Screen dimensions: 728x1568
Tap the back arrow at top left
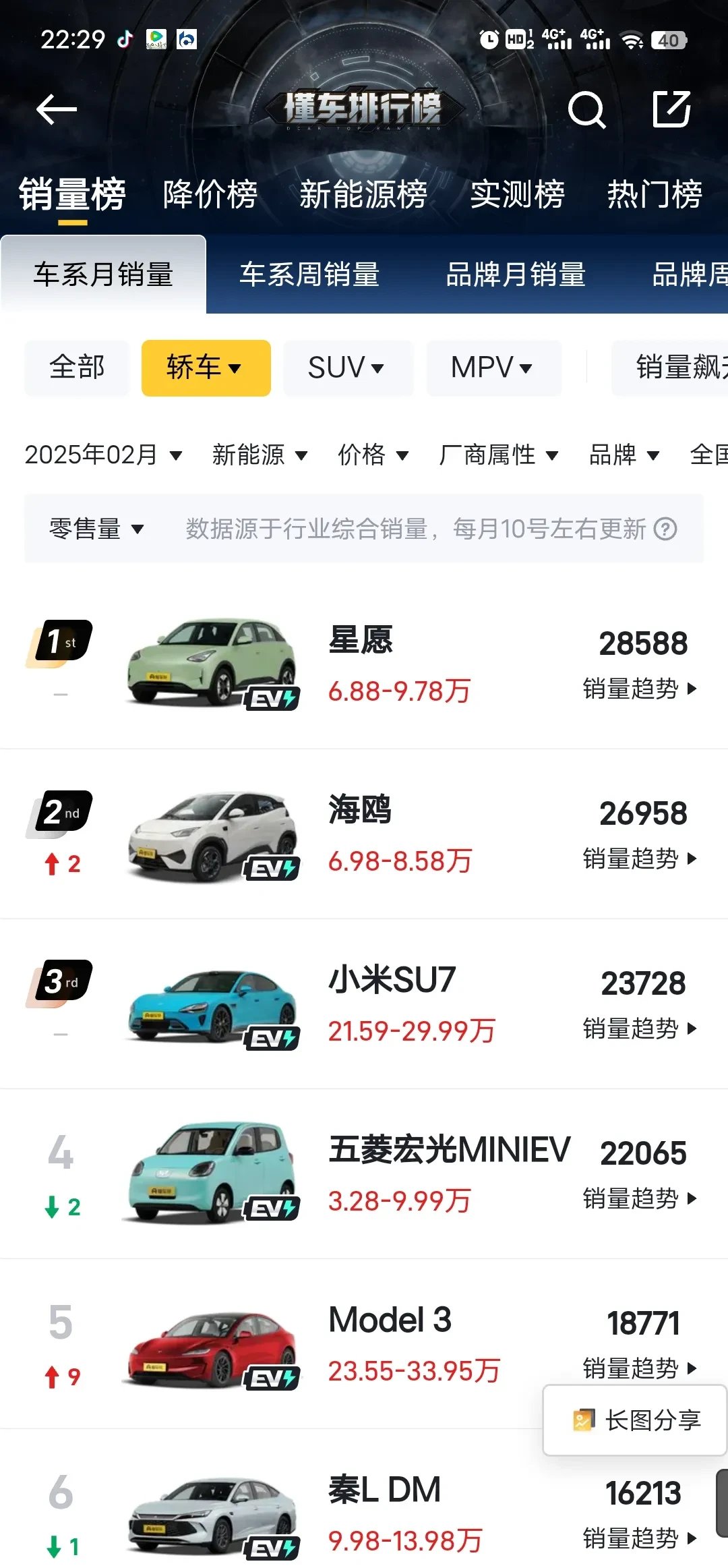click(57, 108)
